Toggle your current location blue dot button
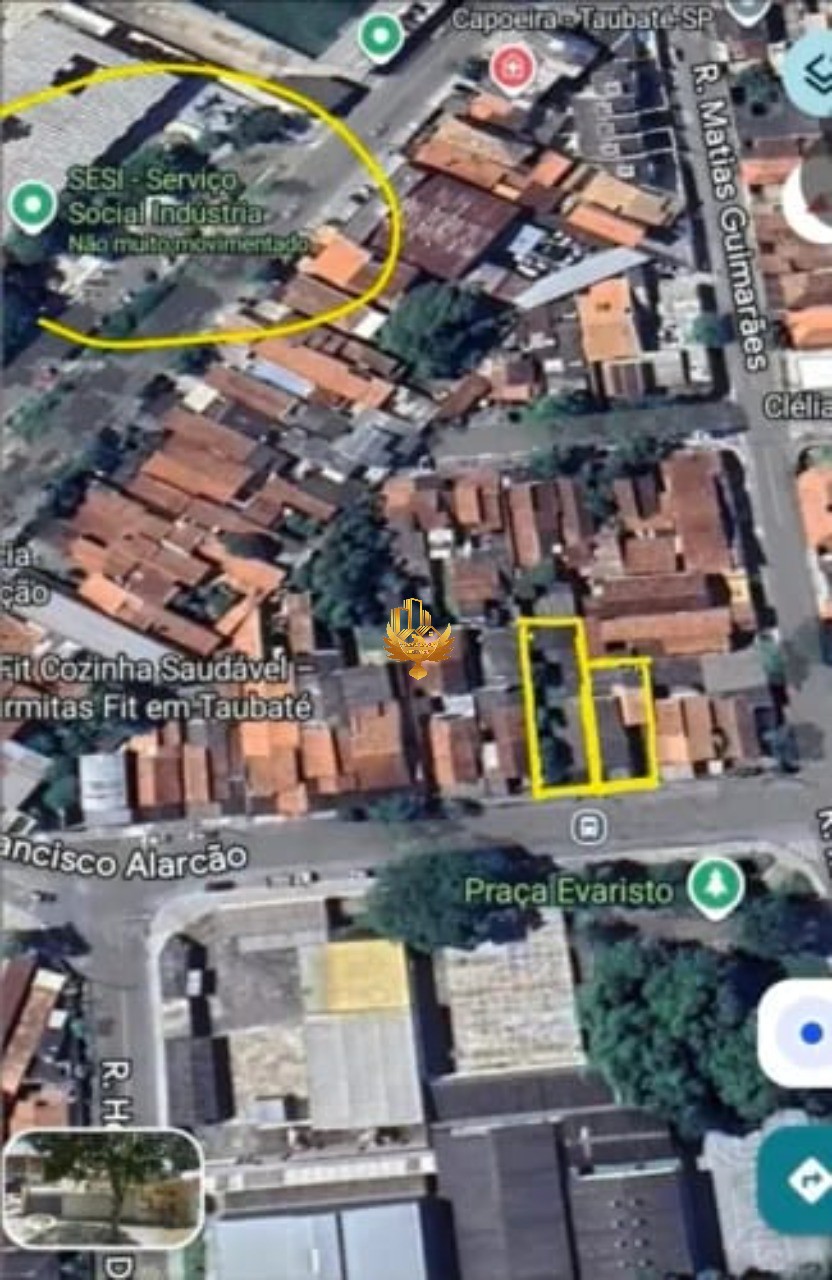832x1280 pixels. tap(811, 1034)
